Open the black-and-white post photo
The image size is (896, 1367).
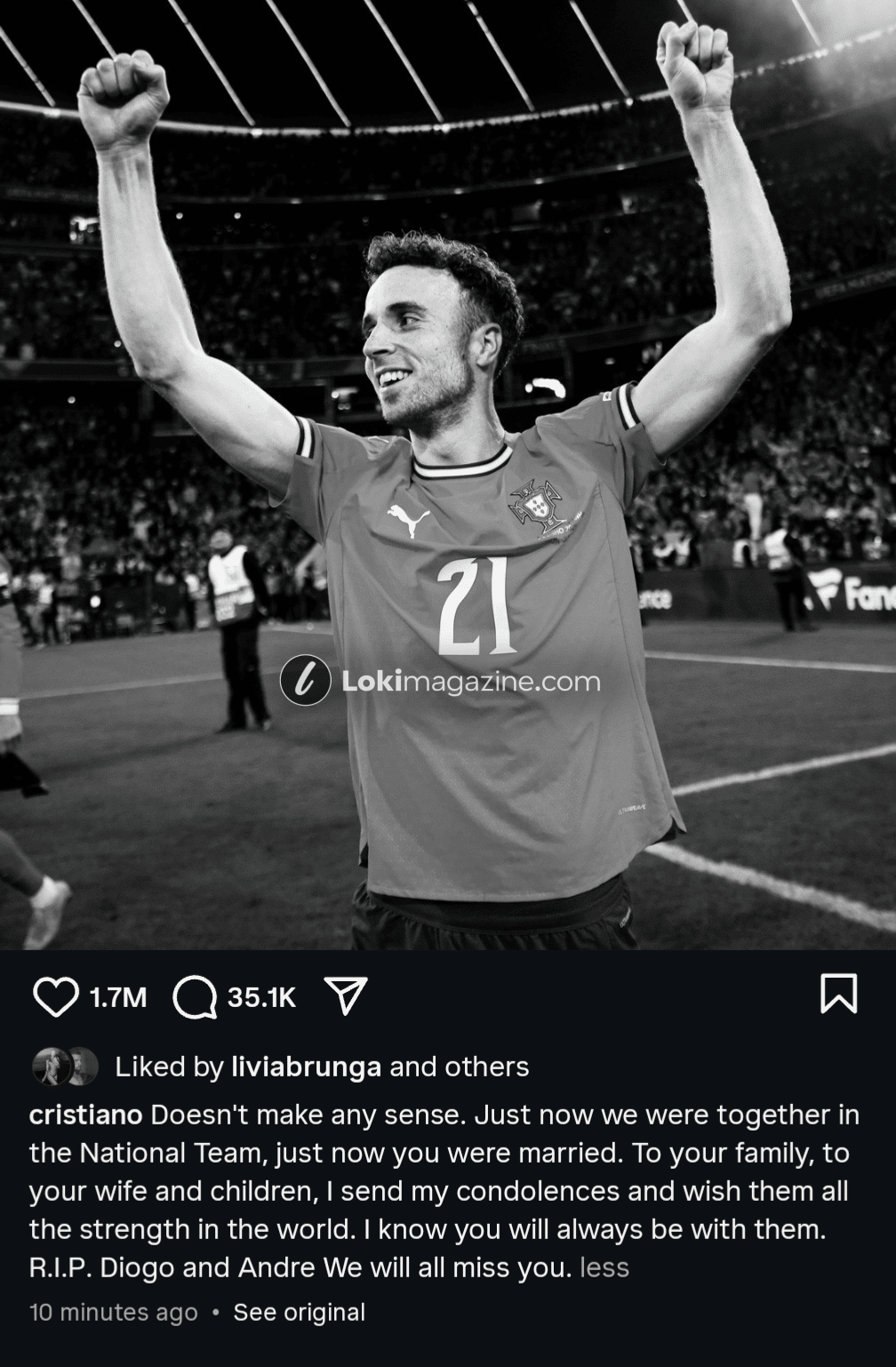(448, 475)
